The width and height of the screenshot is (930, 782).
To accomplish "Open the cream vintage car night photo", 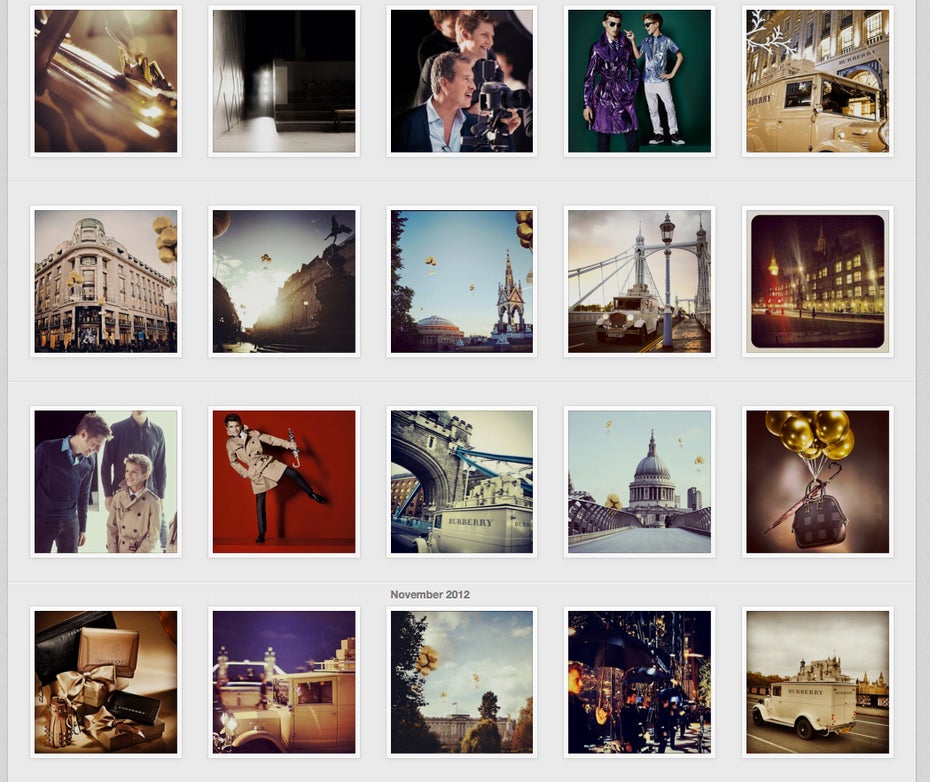I will [x=283, y=682].
